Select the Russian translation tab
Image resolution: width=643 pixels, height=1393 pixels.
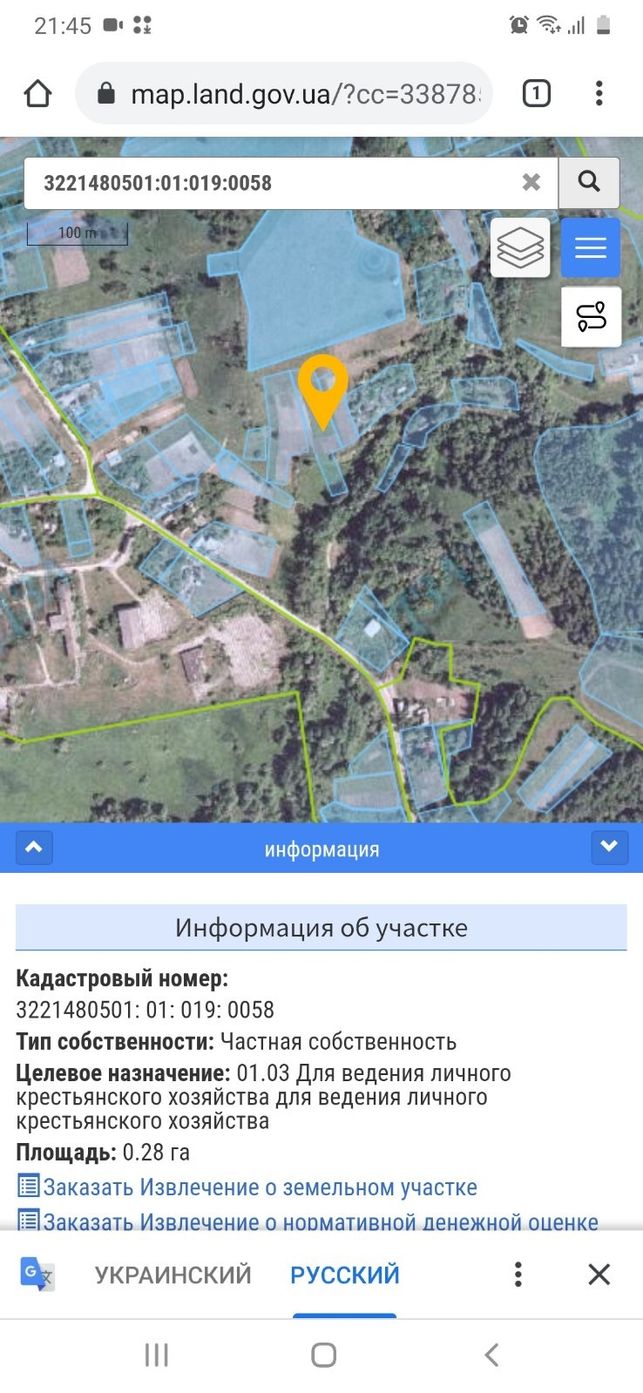[x=345, y=1275]
